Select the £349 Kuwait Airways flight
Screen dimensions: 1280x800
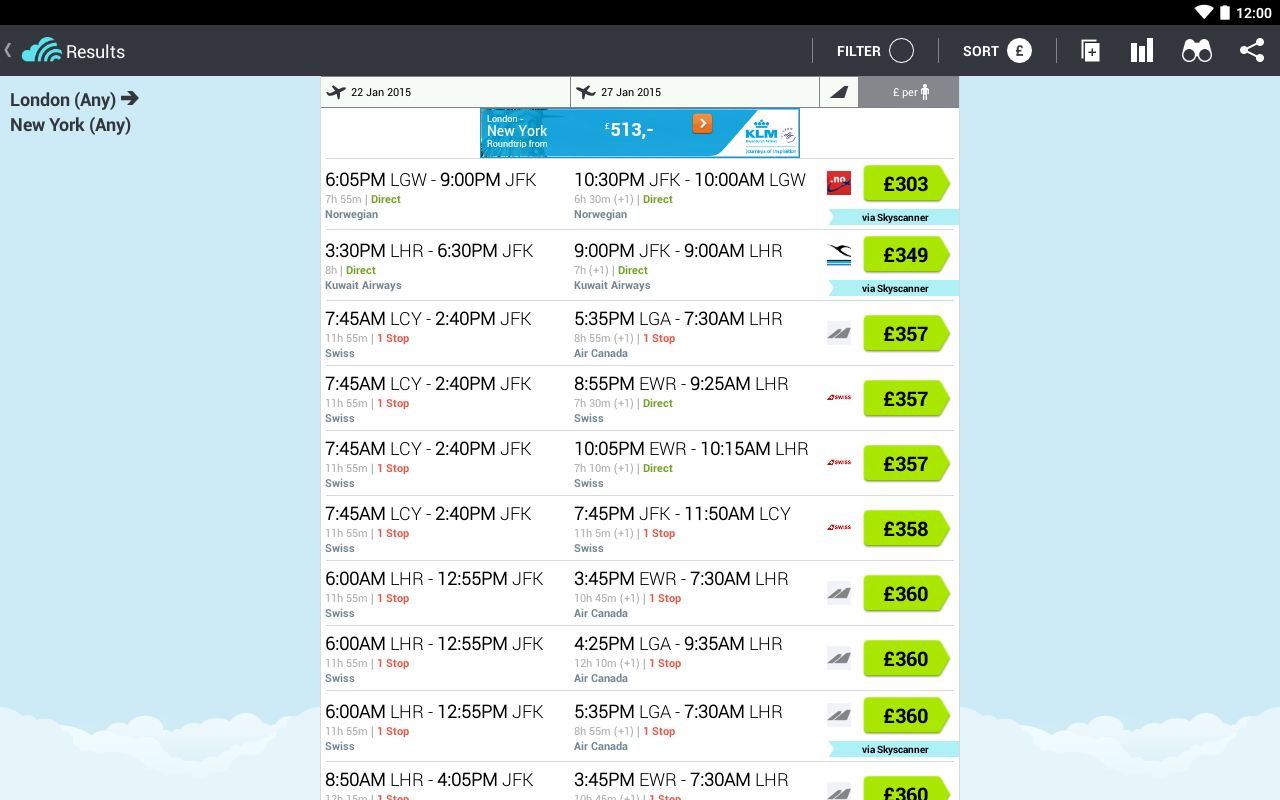[904, 255]
